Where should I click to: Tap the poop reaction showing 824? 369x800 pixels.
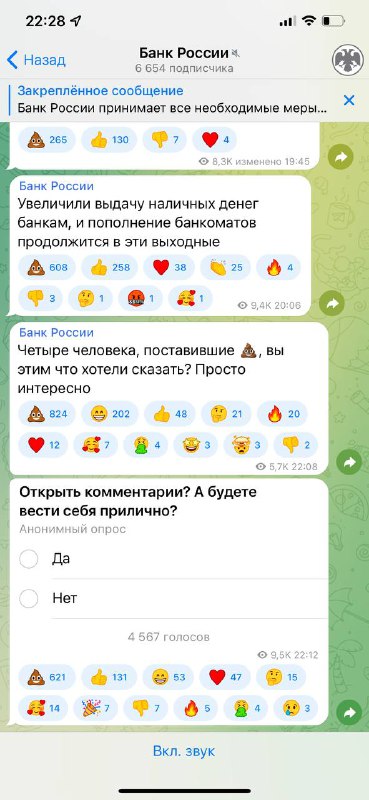tap(47, 414)
